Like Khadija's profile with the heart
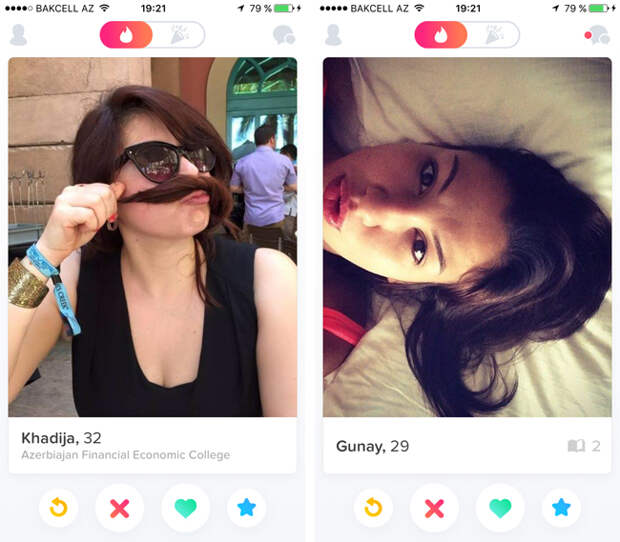The image size is (620, 542). coord(185,508)
